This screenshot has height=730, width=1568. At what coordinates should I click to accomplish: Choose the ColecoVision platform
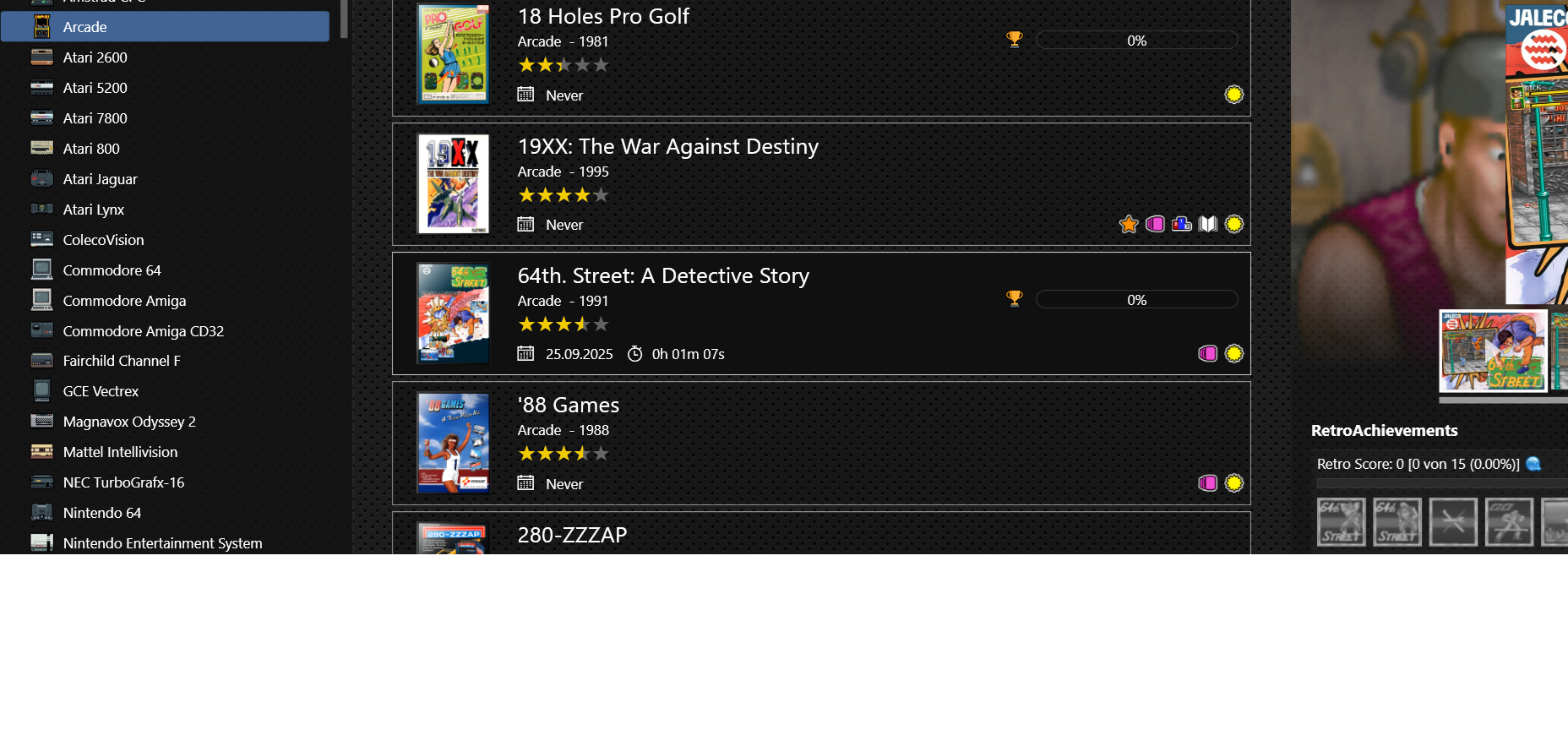[103, 240]
